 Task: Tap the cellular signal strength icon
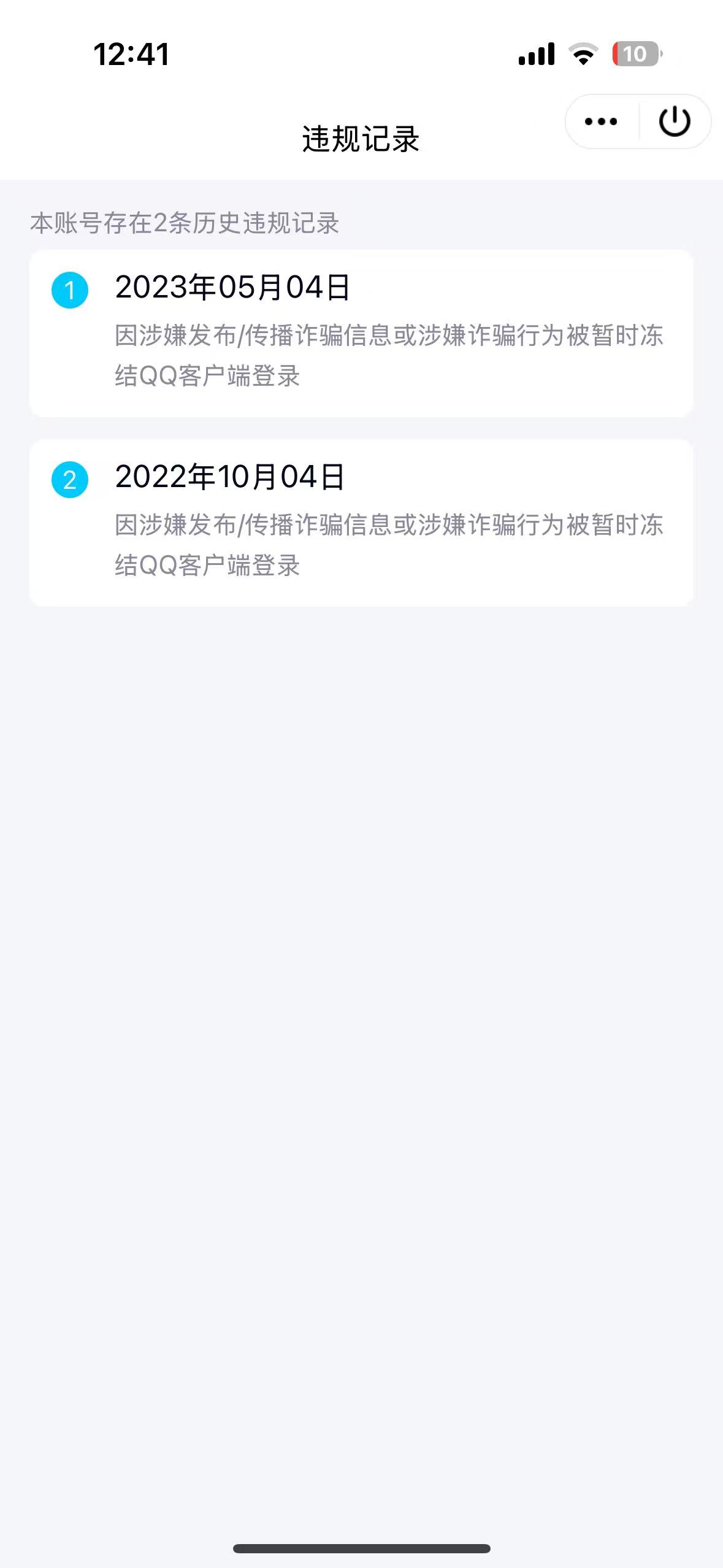tap(537, 55)
